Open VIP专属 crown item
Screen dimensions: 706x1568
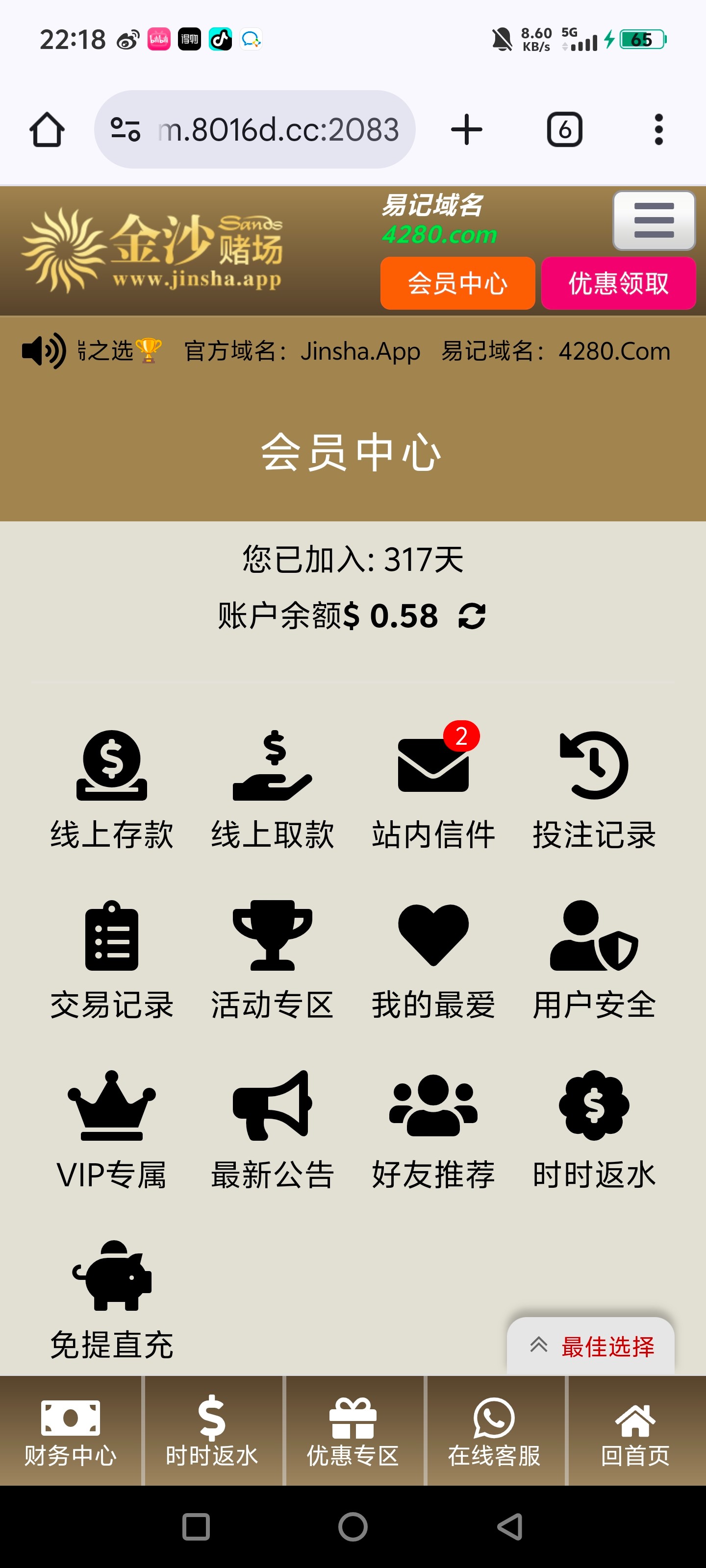(111, 1130)
